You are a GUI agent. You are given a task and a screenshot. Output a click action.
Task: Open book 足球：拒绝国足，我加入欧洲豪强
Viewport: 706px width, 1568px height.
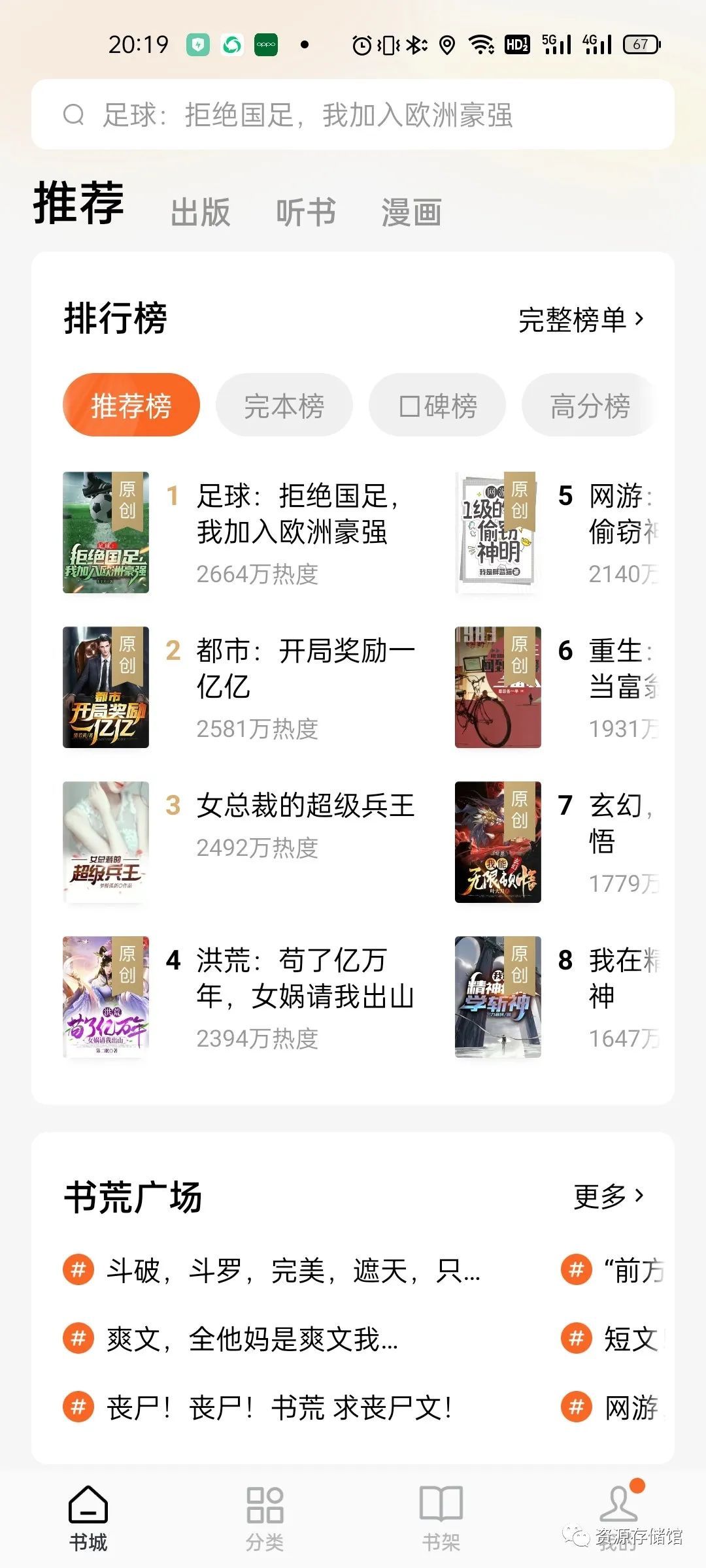click(x=292, y=514)
